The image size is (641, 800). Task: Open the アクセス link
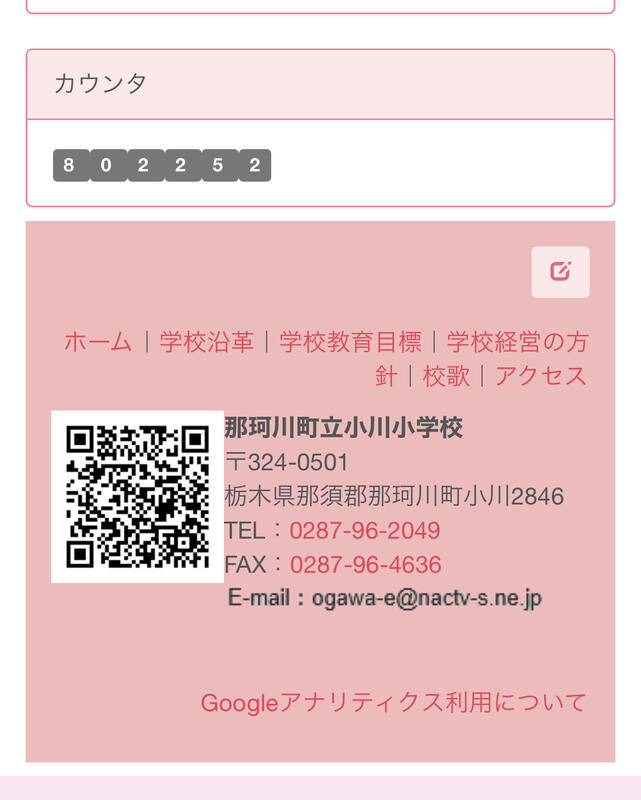540,376
